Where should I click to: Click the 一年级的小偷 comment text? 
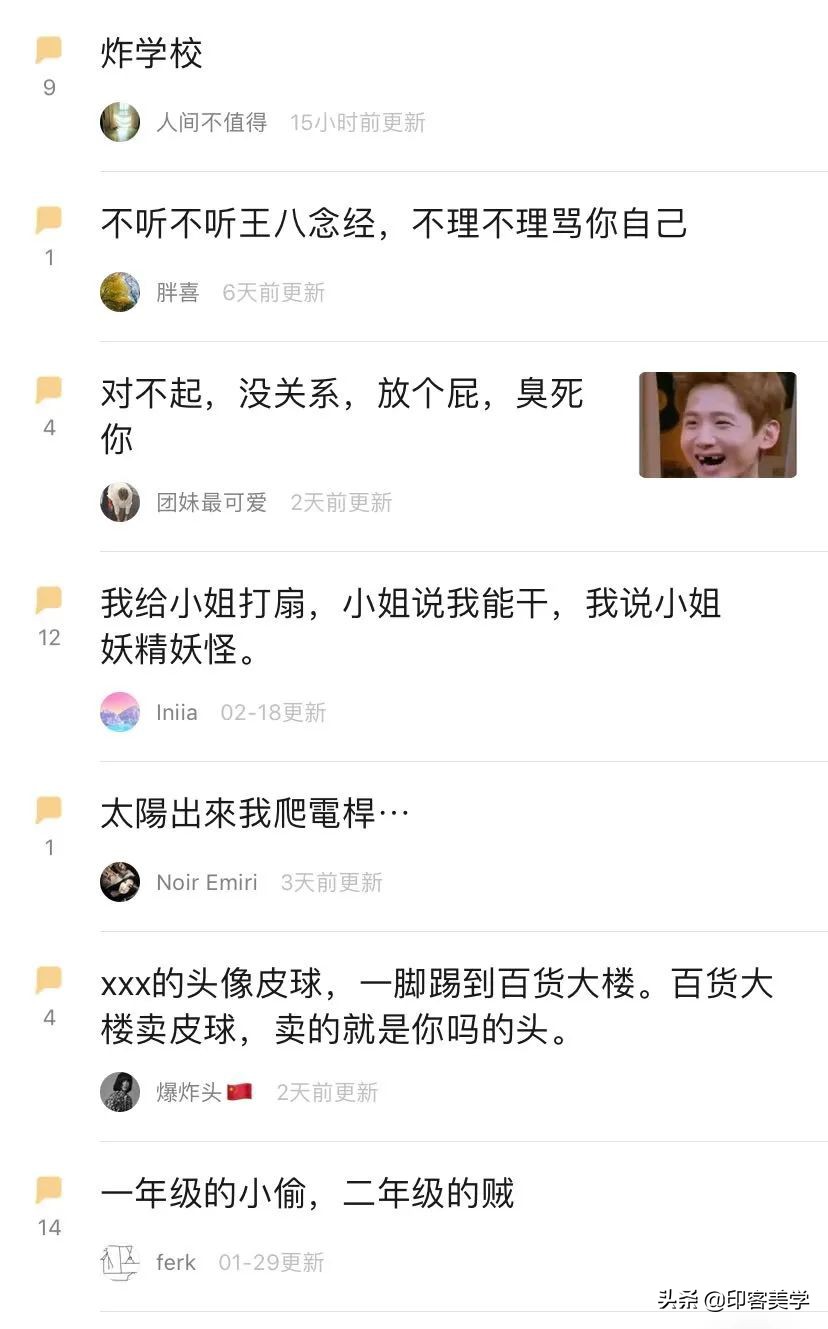pyautogui.click(x=308, y=1194)
